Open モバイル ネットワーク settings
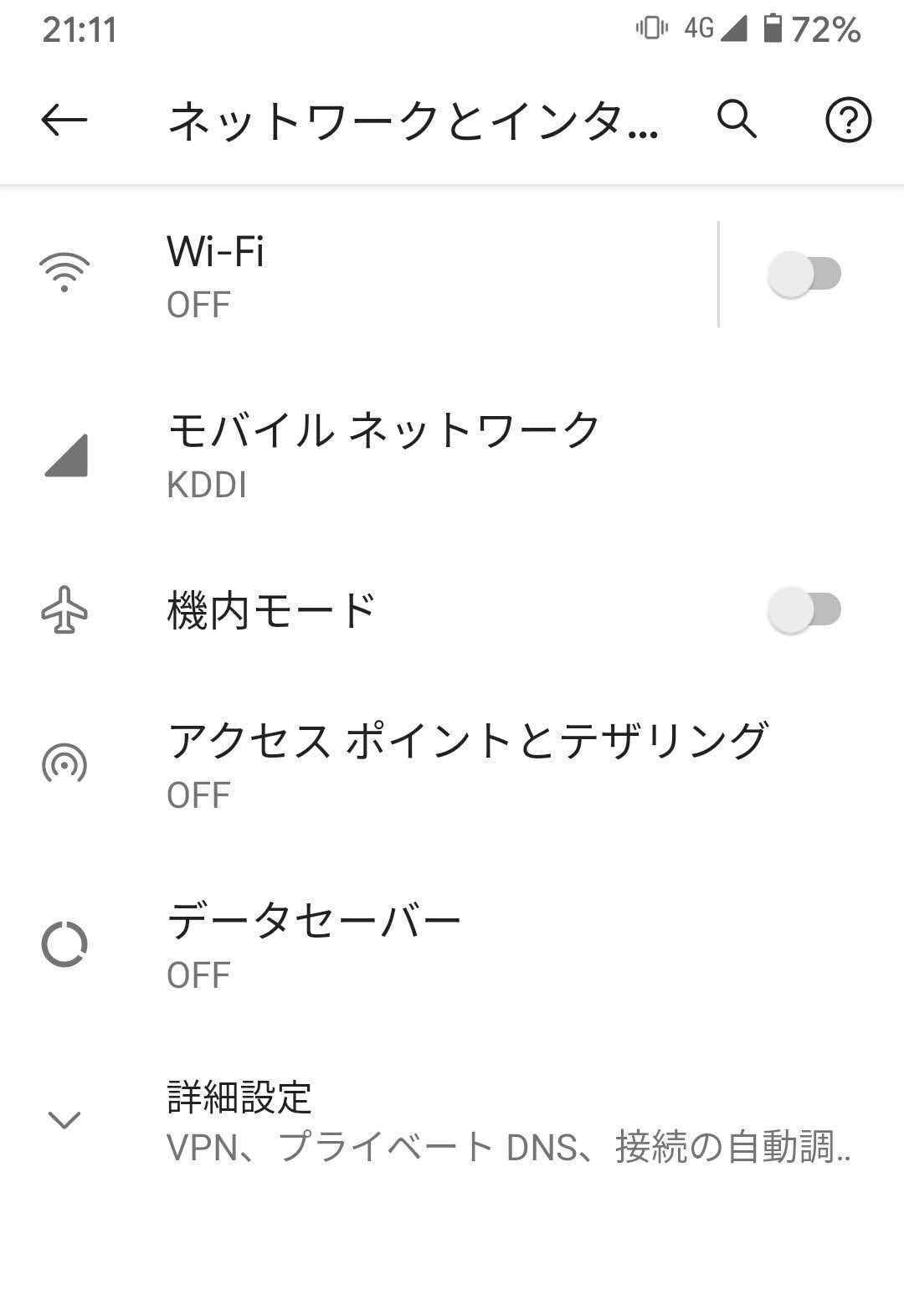The image size is (904, 1316). pos(385,455)
